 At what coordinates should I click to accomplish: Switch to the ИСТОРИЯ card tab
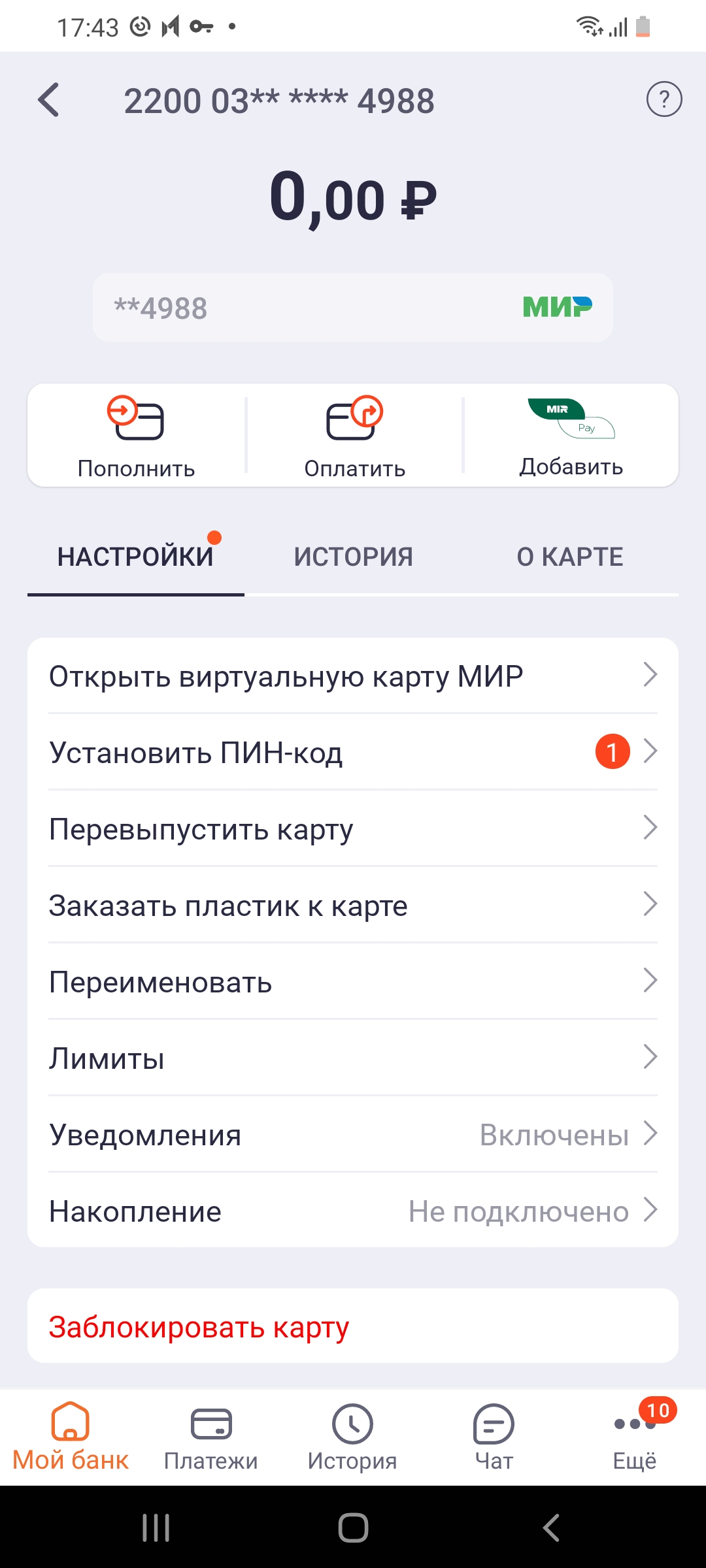pos(353,557)
